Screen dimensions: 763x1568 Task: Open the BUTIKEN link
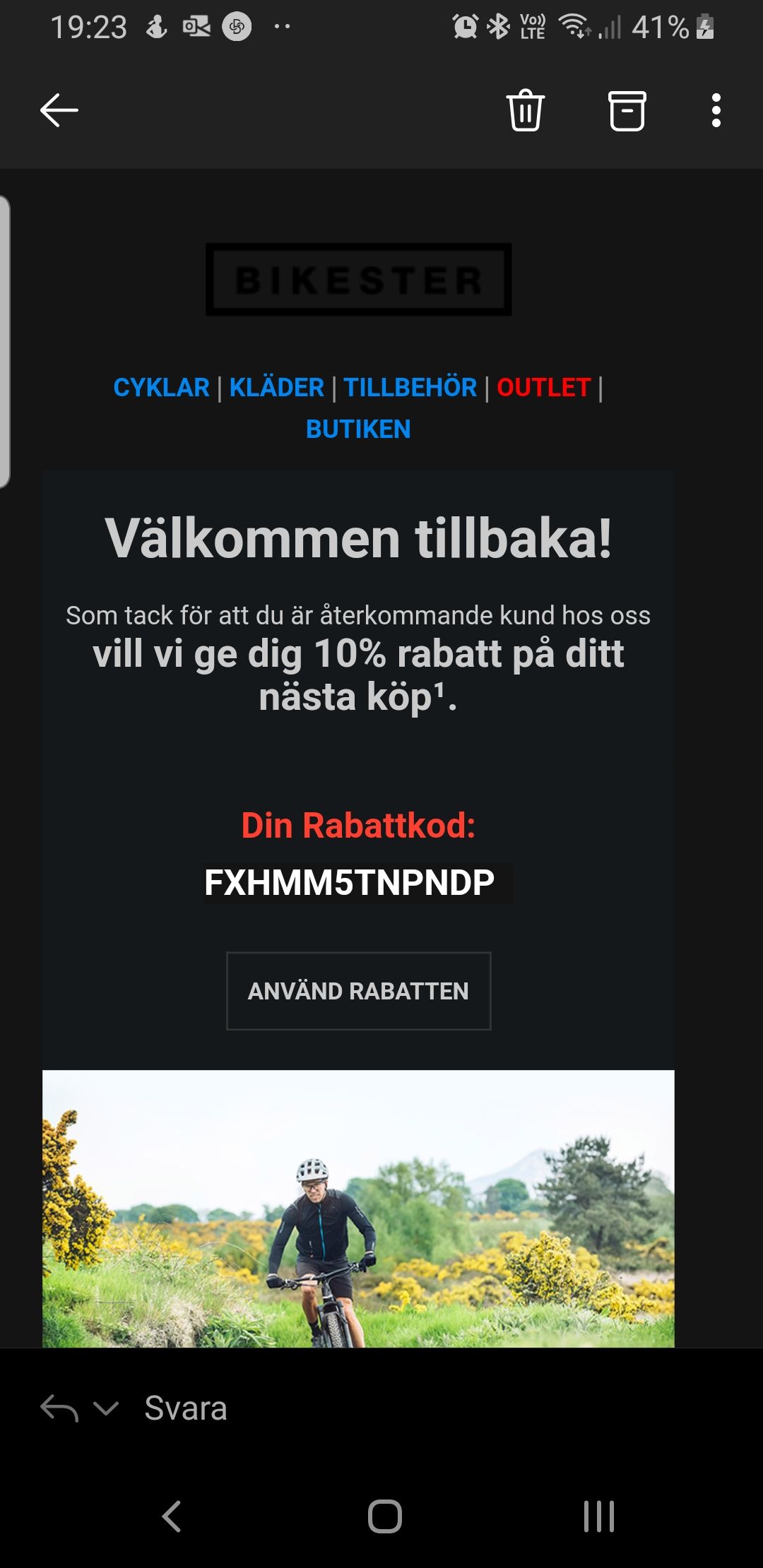(x=358, y=429)
